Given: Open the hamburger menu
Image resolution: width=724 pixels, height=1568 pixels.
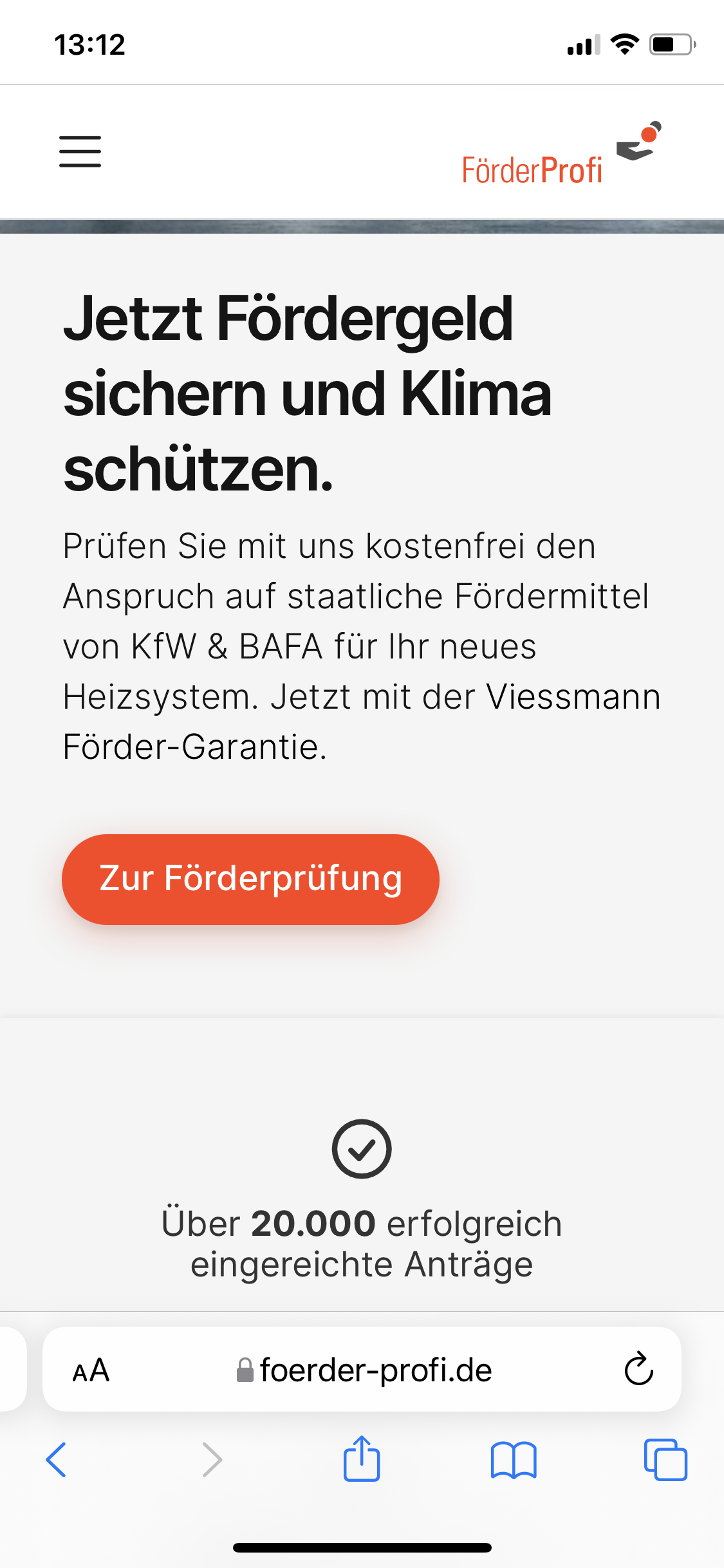Looking at the screenshot, I should point(80,152).
